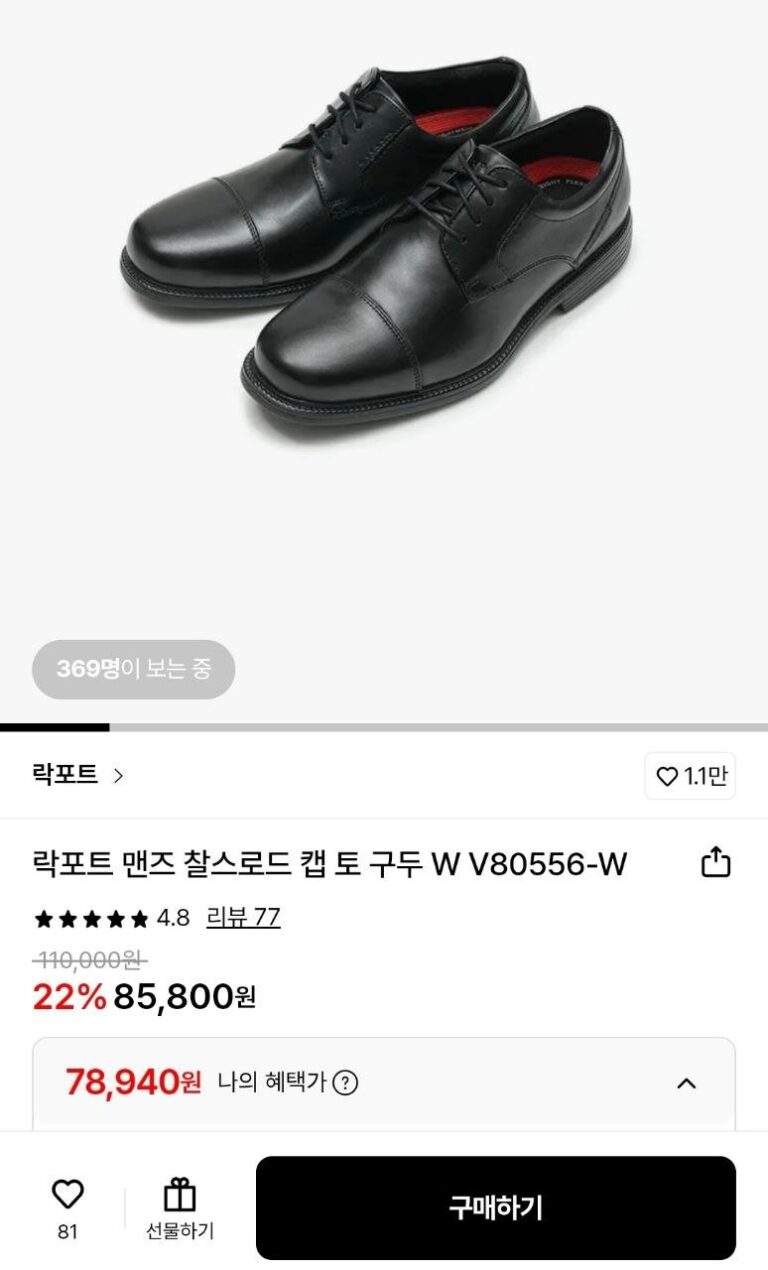Open the 리뷰 77 reviews link
Screen dimensions: 768x1270
coord(243,917)
